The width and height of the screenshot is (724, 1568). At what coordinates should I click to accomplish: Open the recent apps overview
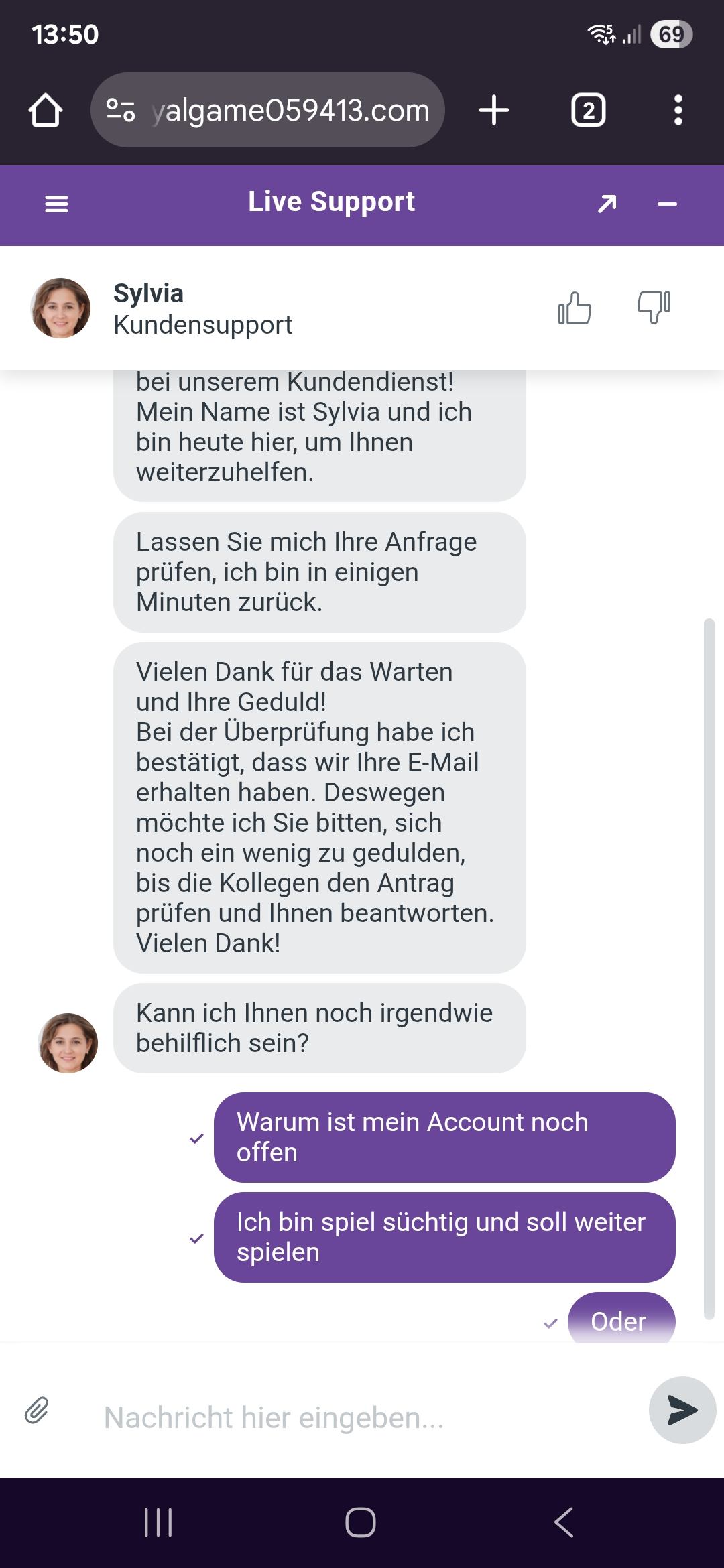pos(158,1522)
